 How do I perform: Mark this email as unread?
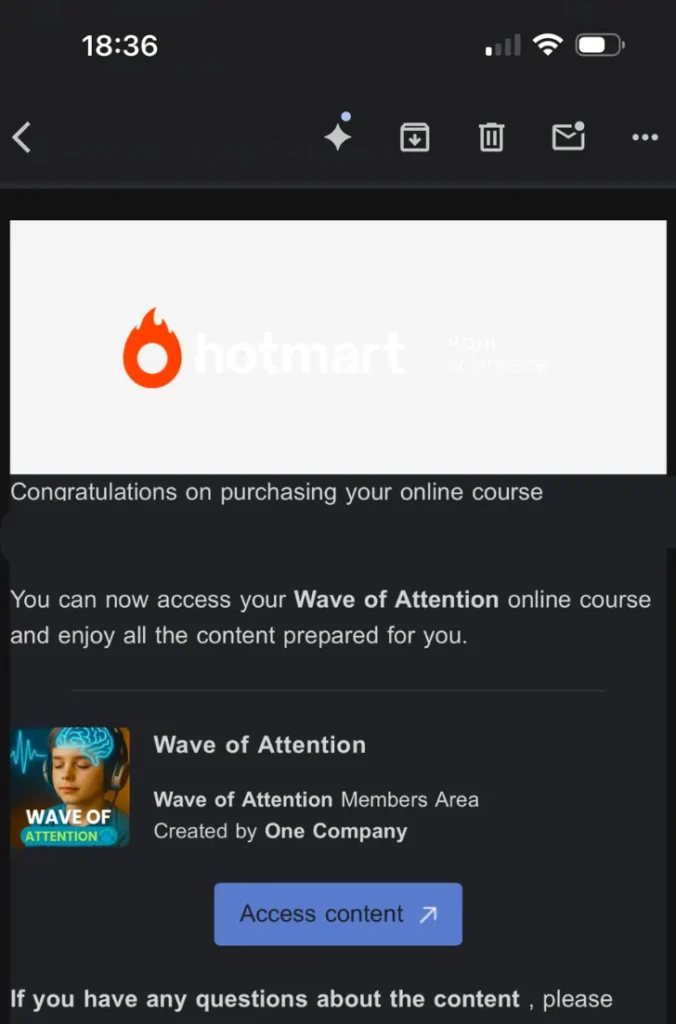pos(568,137)
